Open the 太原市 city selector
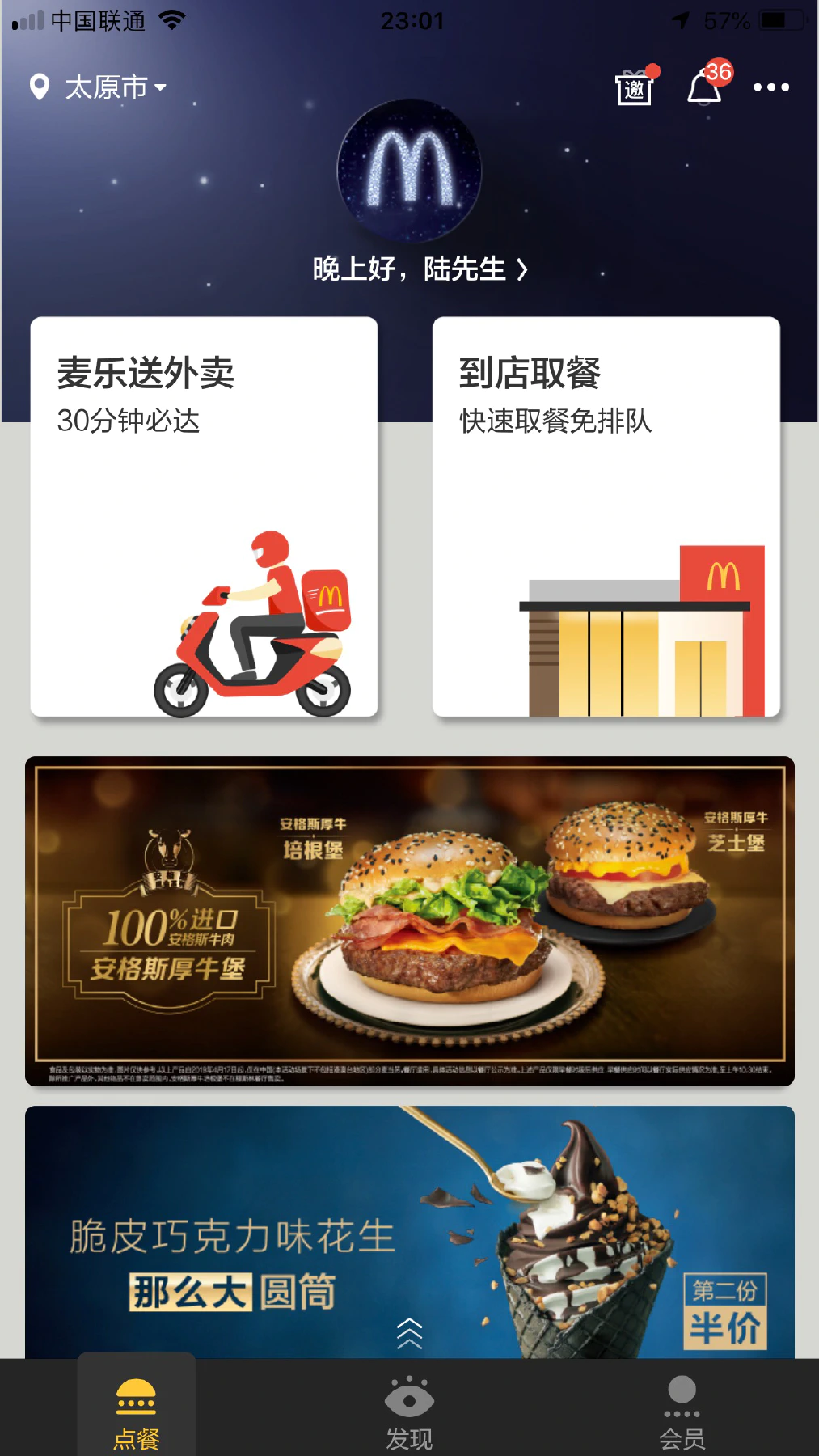 (99, 87)
